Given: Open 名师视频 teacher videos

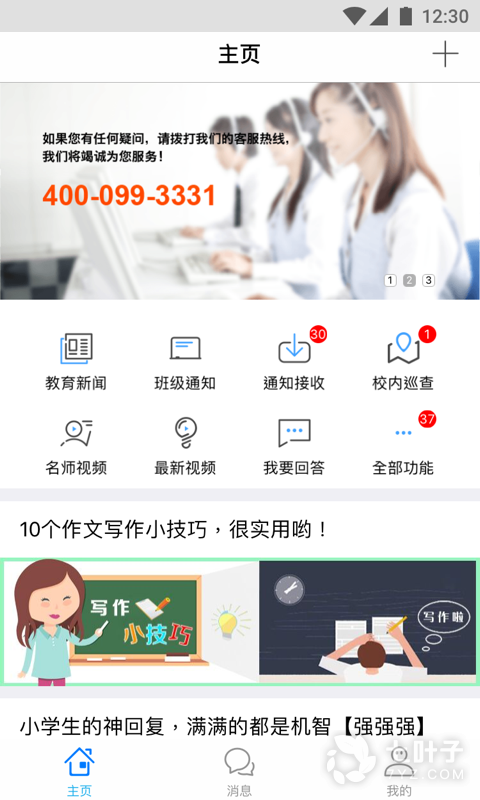Looking at the screenshot, I should coord(76,446).
